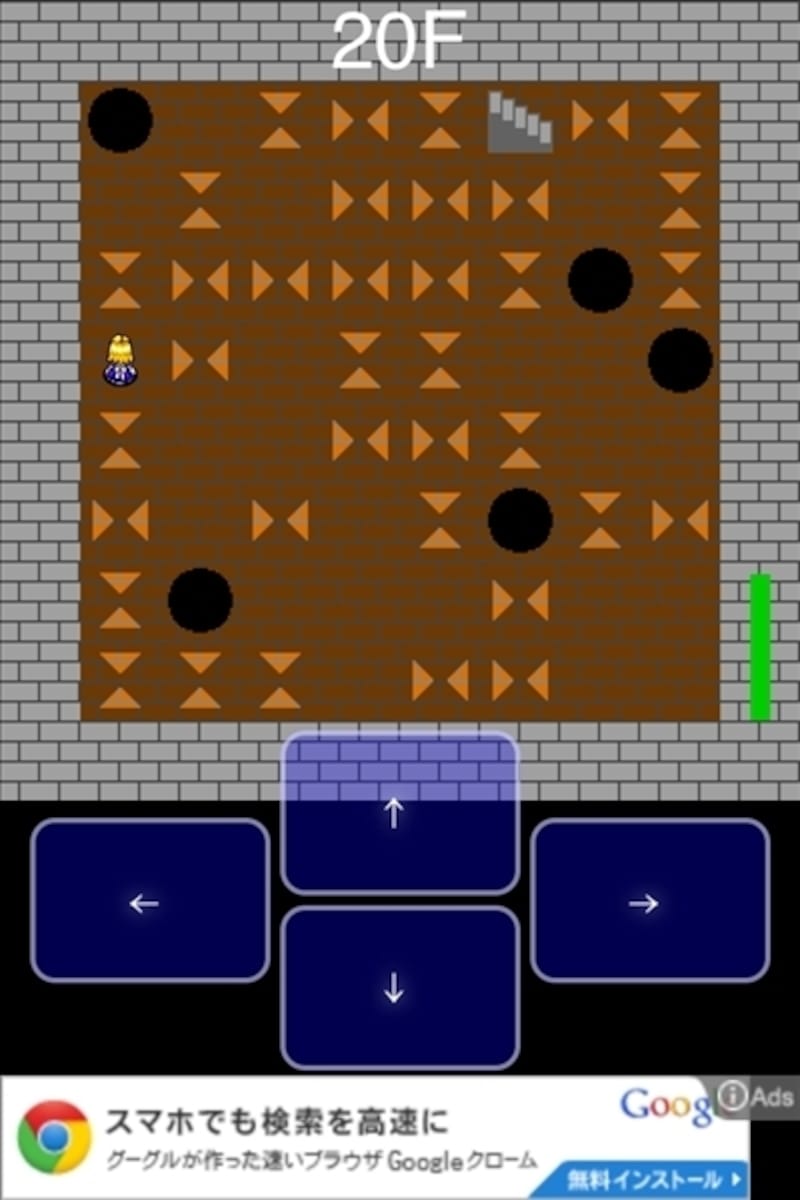The width and height of the screenshot is (800, 1200).
Task: Move the character right with the arrow
Action: coord(649,901)
